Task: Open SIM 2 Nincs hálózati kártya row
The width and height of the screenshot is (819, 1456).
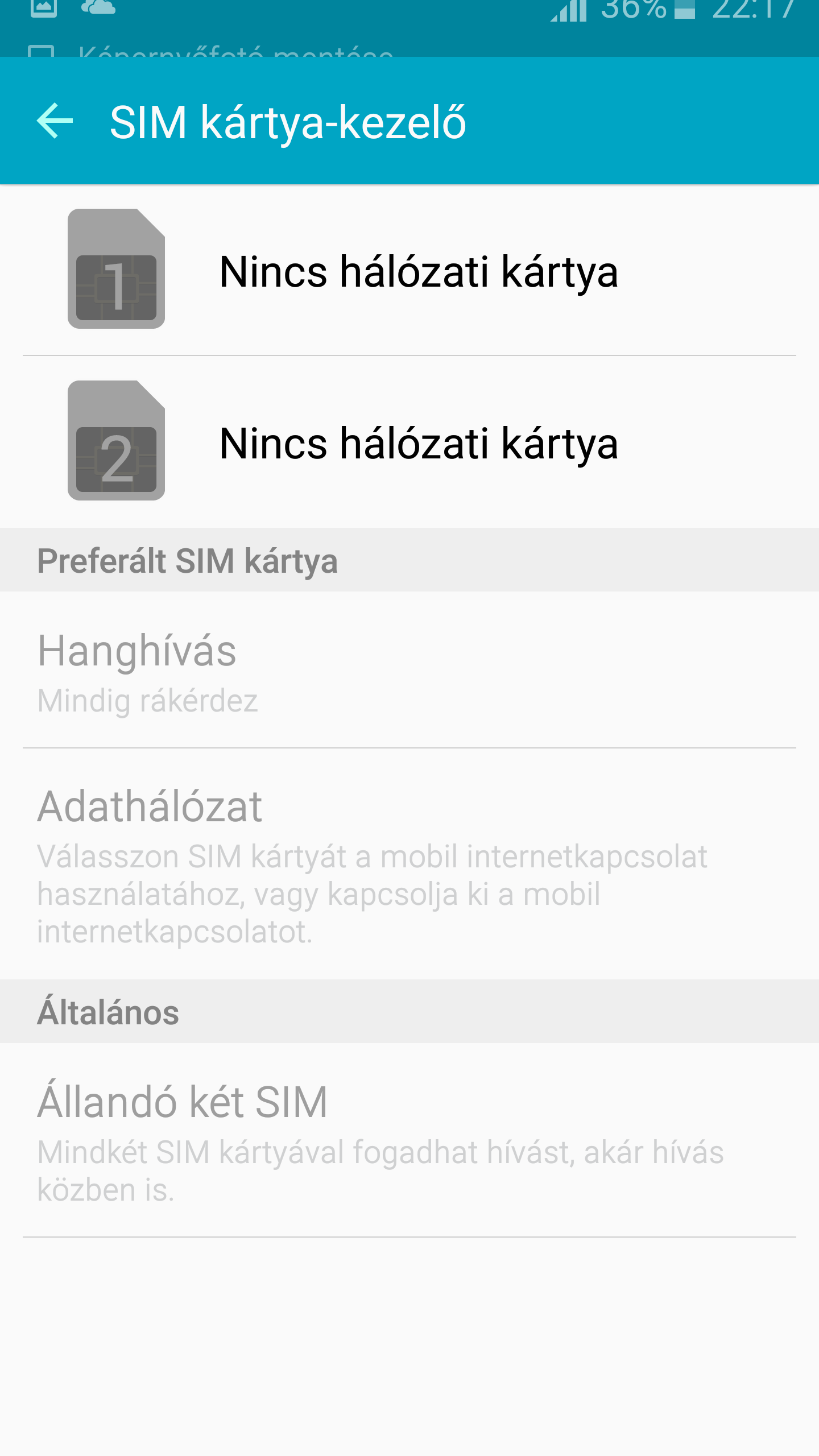Action: click(x=409, y=442)
